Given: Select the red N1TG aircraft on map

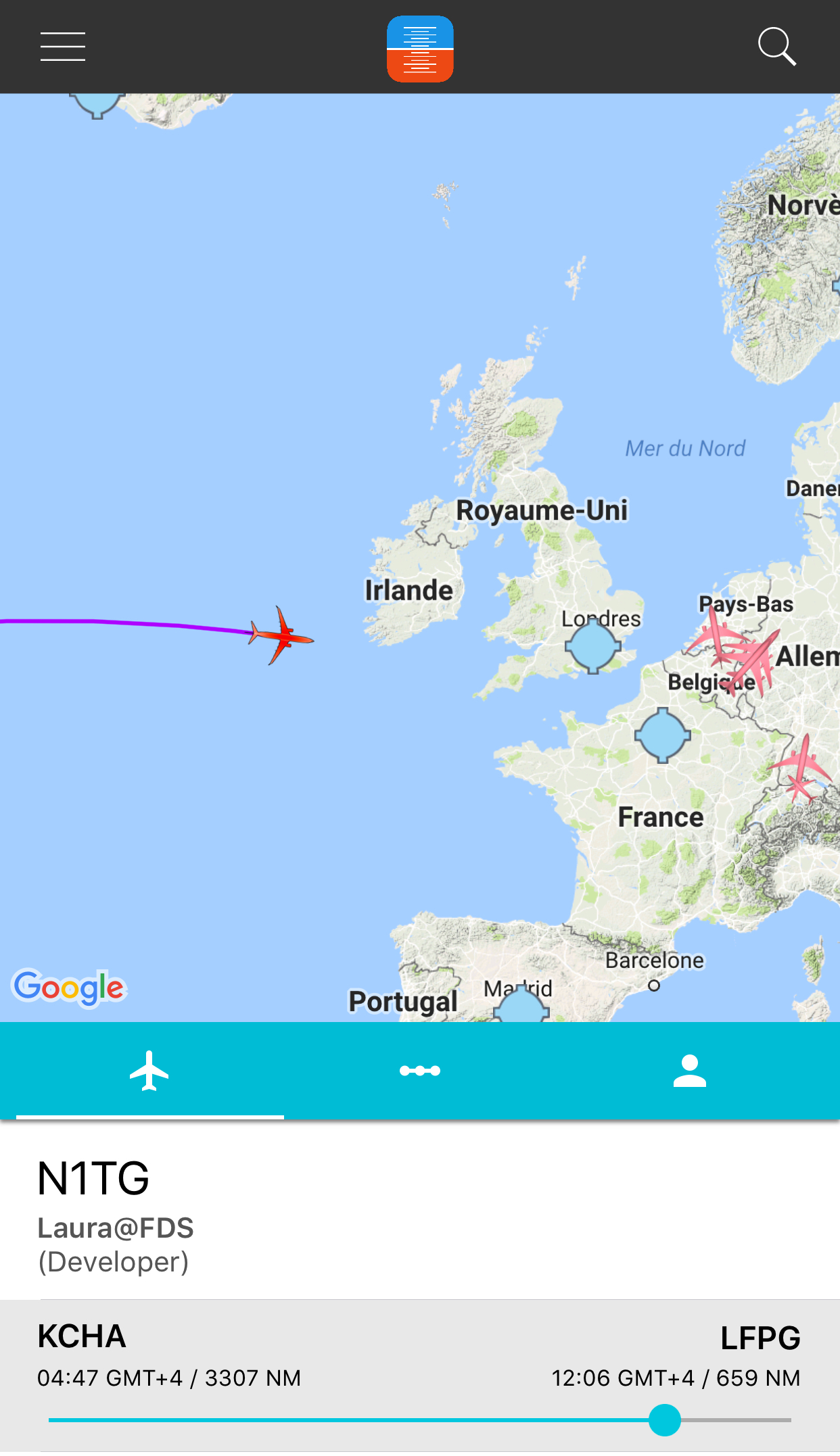Looking at the screenshot, I should click(281, 636).
